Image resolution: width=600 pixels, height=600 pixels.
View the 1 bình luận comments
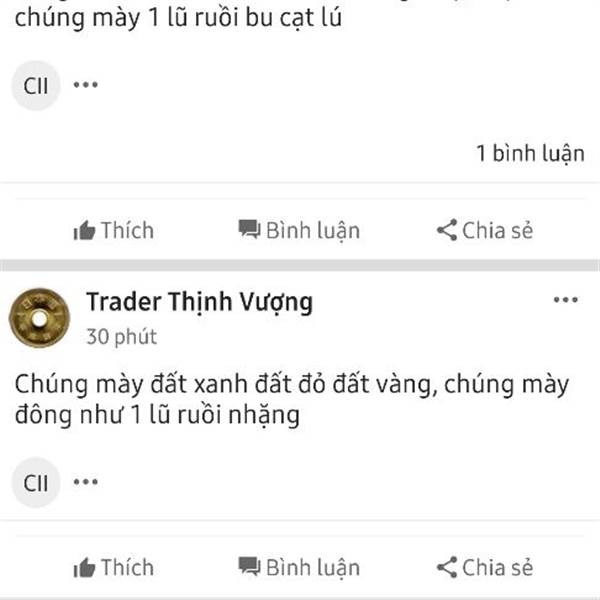(x=530, y=153)
